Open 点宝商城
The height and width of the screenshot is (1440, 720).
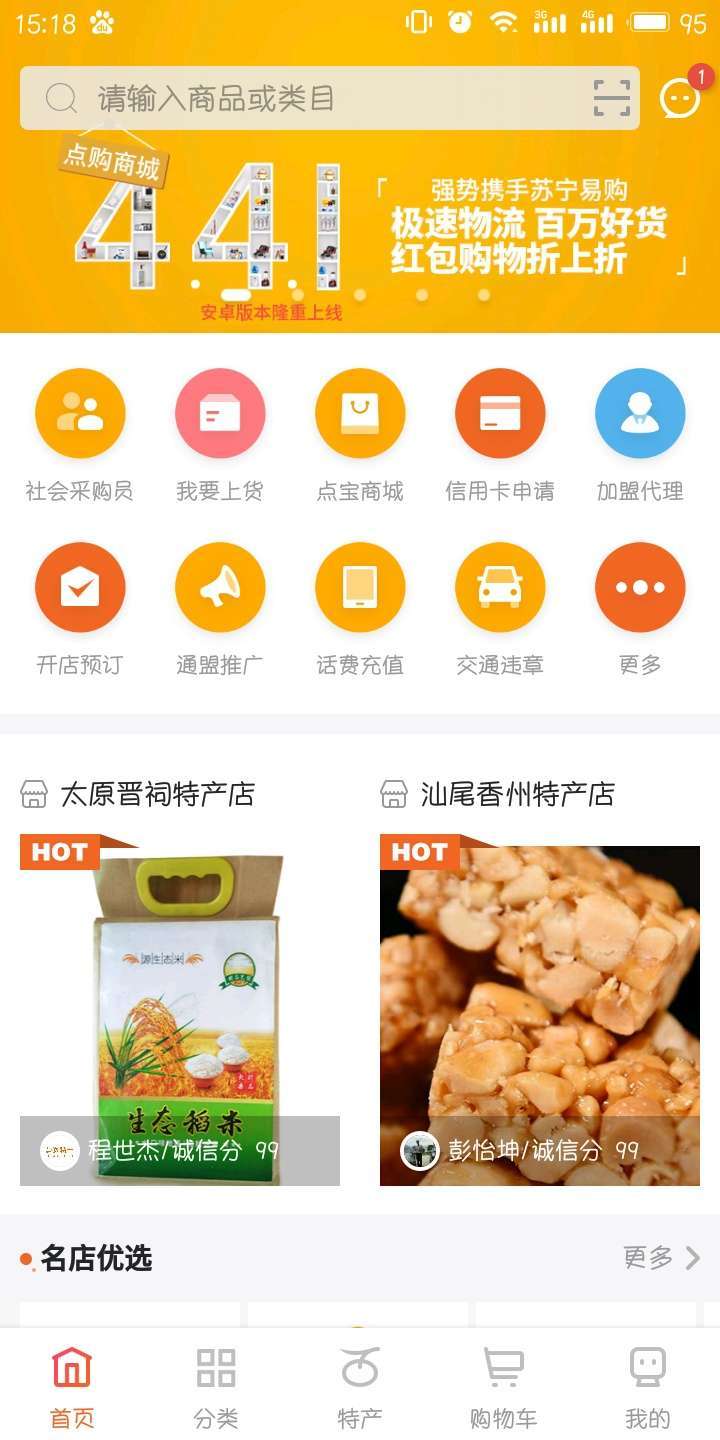pyautogui.click(x=360, y=414)
